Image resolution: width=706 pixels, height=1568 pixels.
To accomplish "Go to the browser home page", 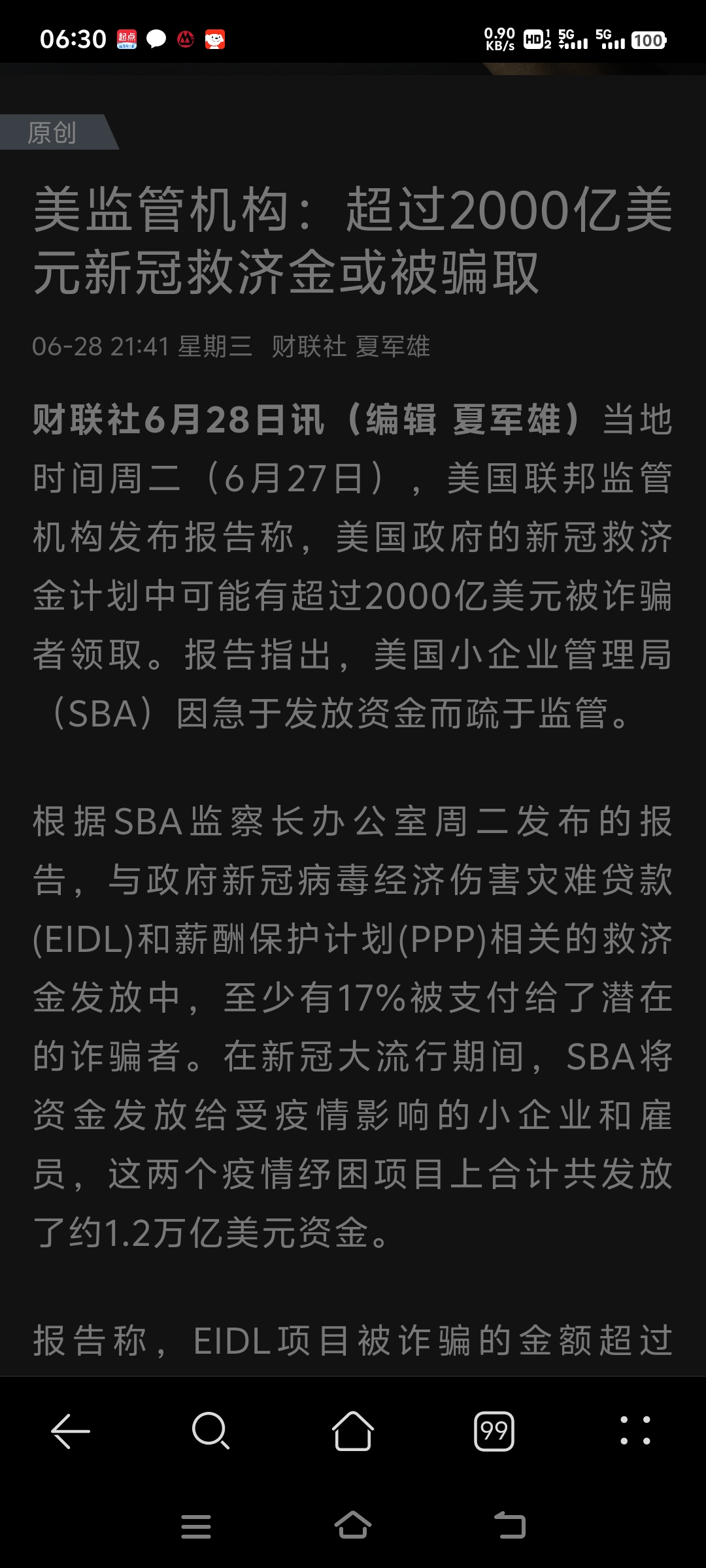I will coord(353,1431).
